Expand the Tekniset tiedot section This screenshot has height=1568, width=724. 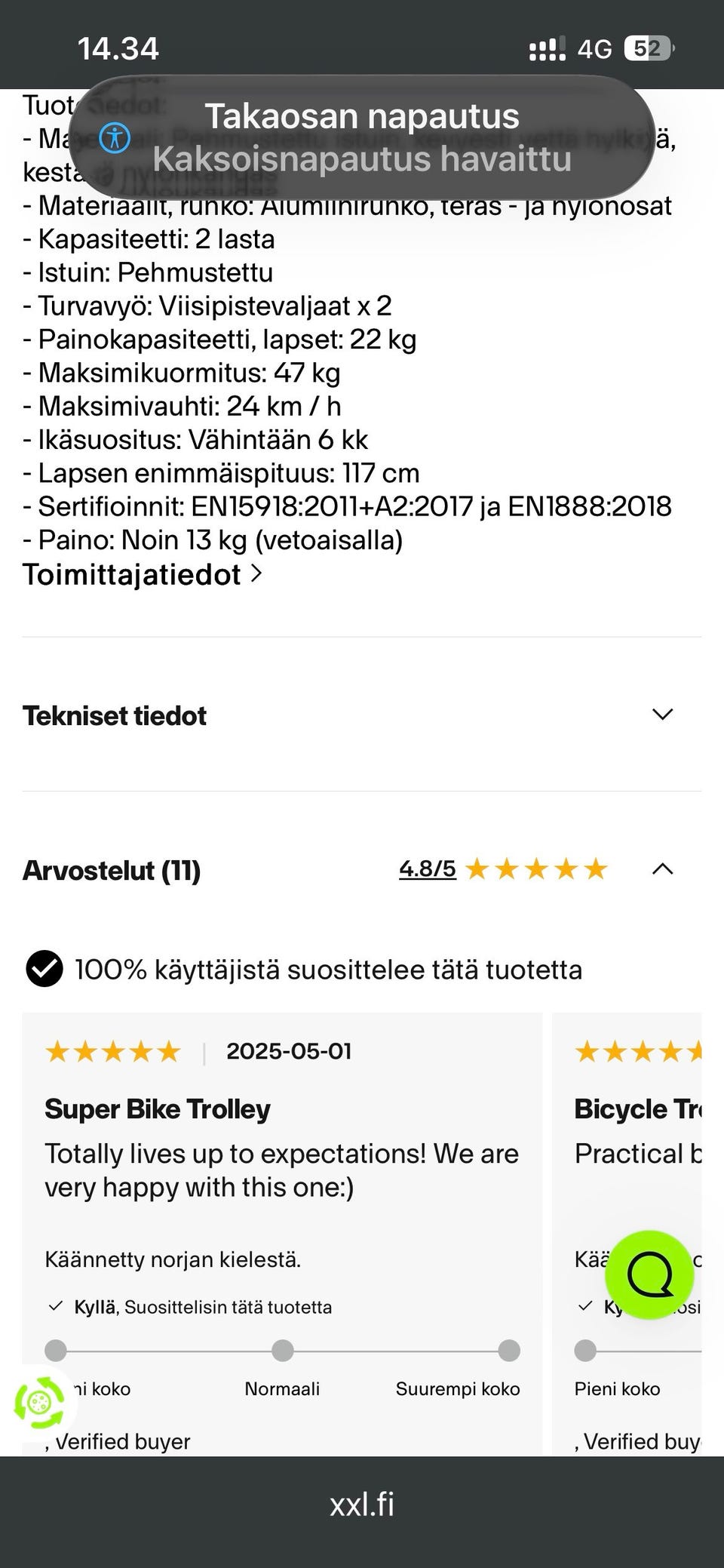click(x=662, y=715)
